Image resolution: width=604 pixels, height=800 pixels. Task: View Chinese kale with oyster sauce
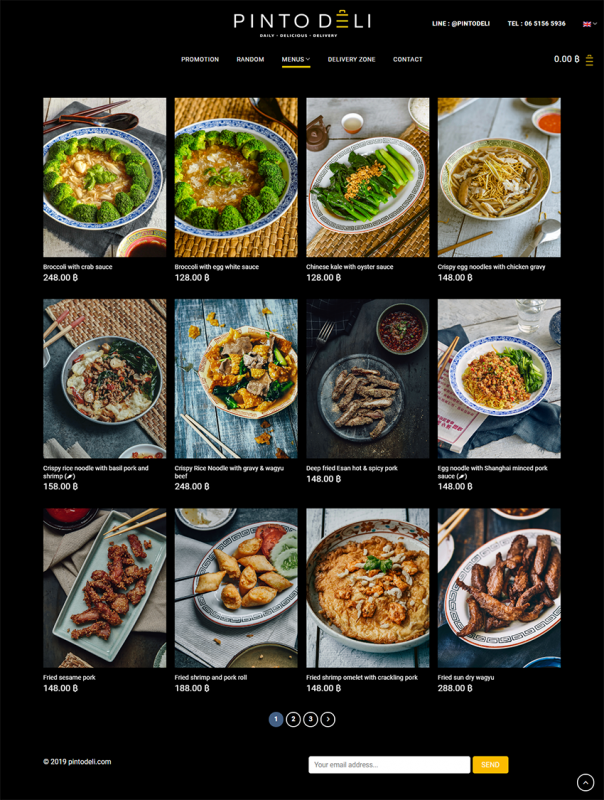(x=367, y=177)
